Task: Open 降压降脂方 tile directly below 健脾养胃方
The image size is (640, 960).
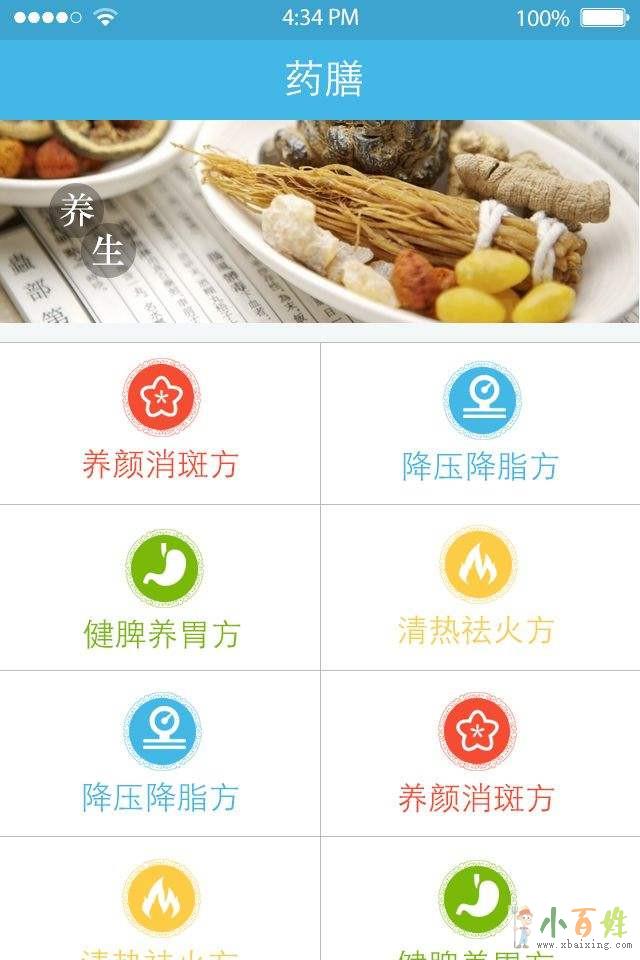Action: [x=160, y=754]
